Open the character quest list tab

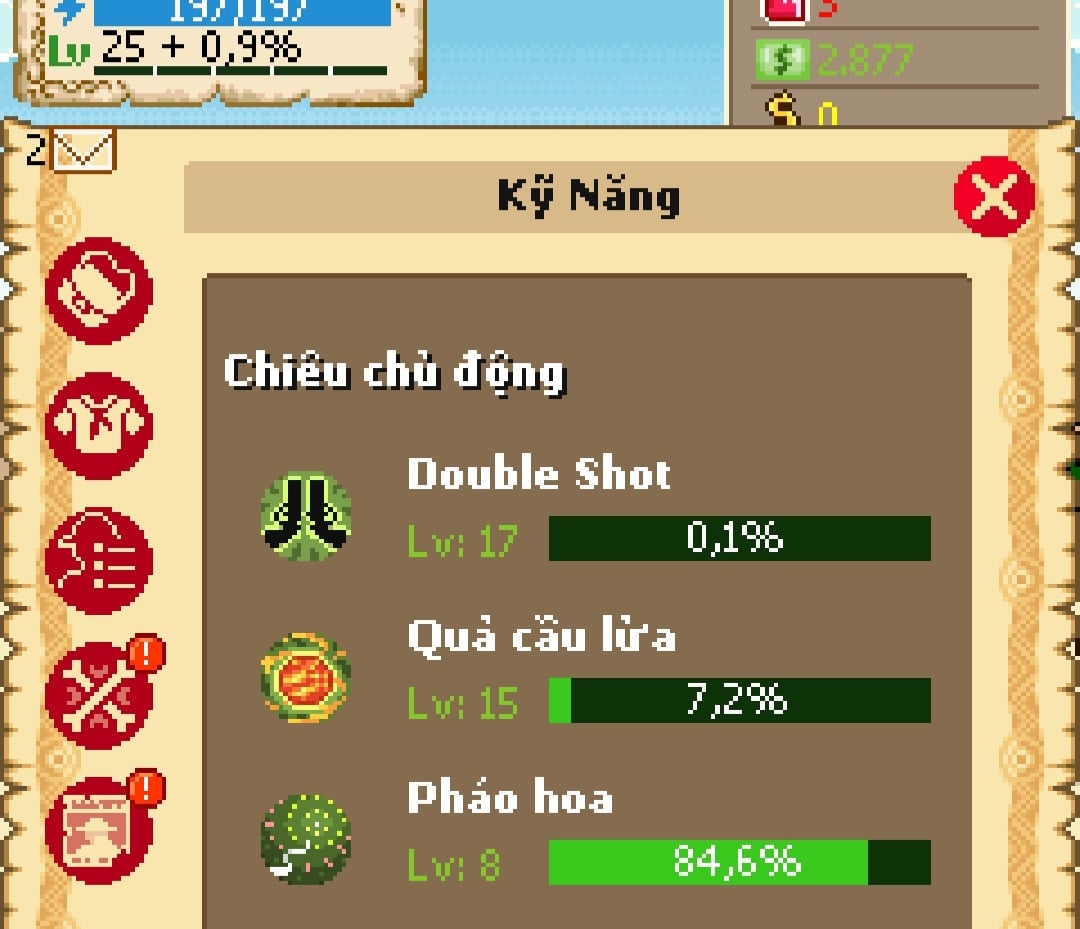[x=98, y=561]
